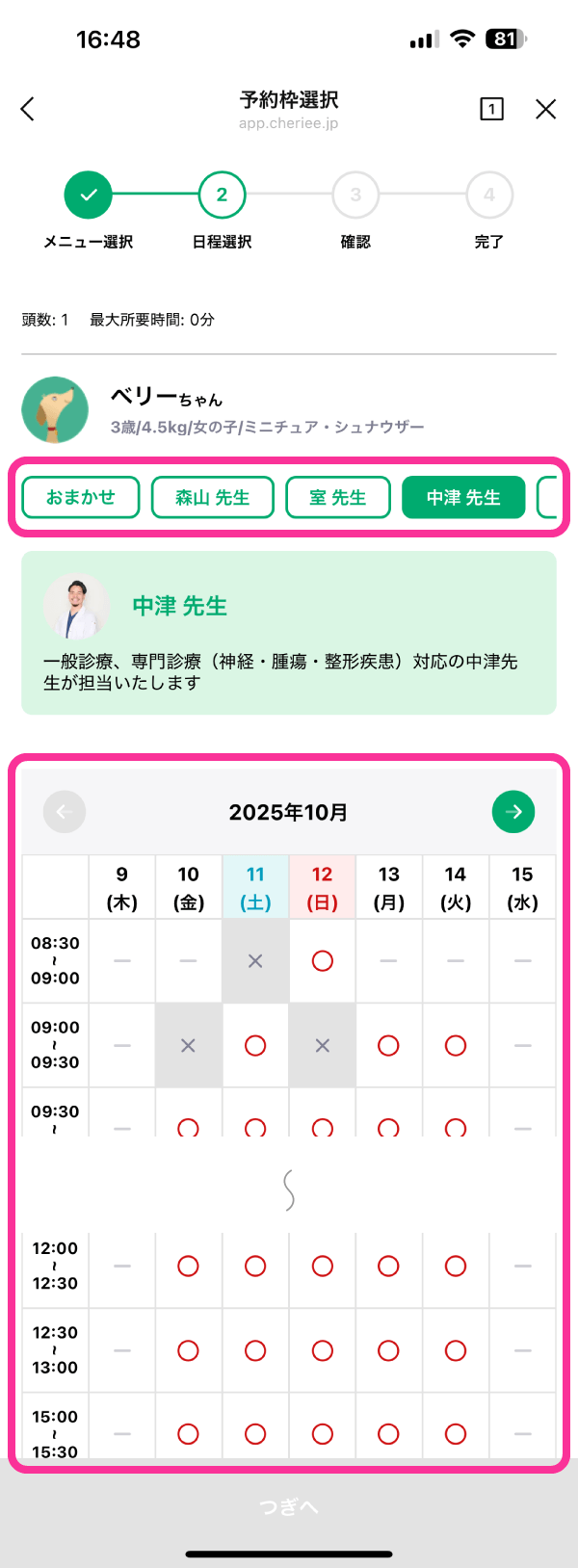Open the tab count icon showing 1
The image size is (578, 1568).
point(491,109)
